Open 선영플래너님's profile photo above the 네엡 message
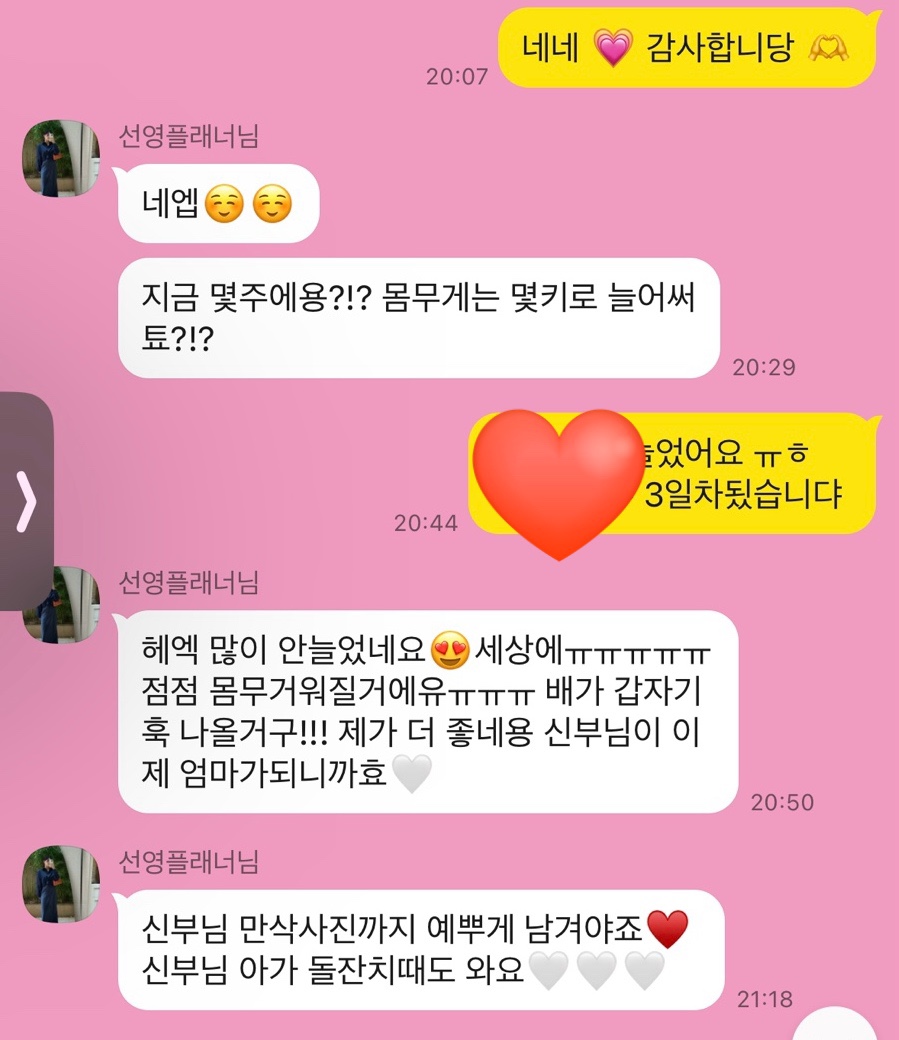This screenshot has height=1040, width=899. [x=61, y=159]
